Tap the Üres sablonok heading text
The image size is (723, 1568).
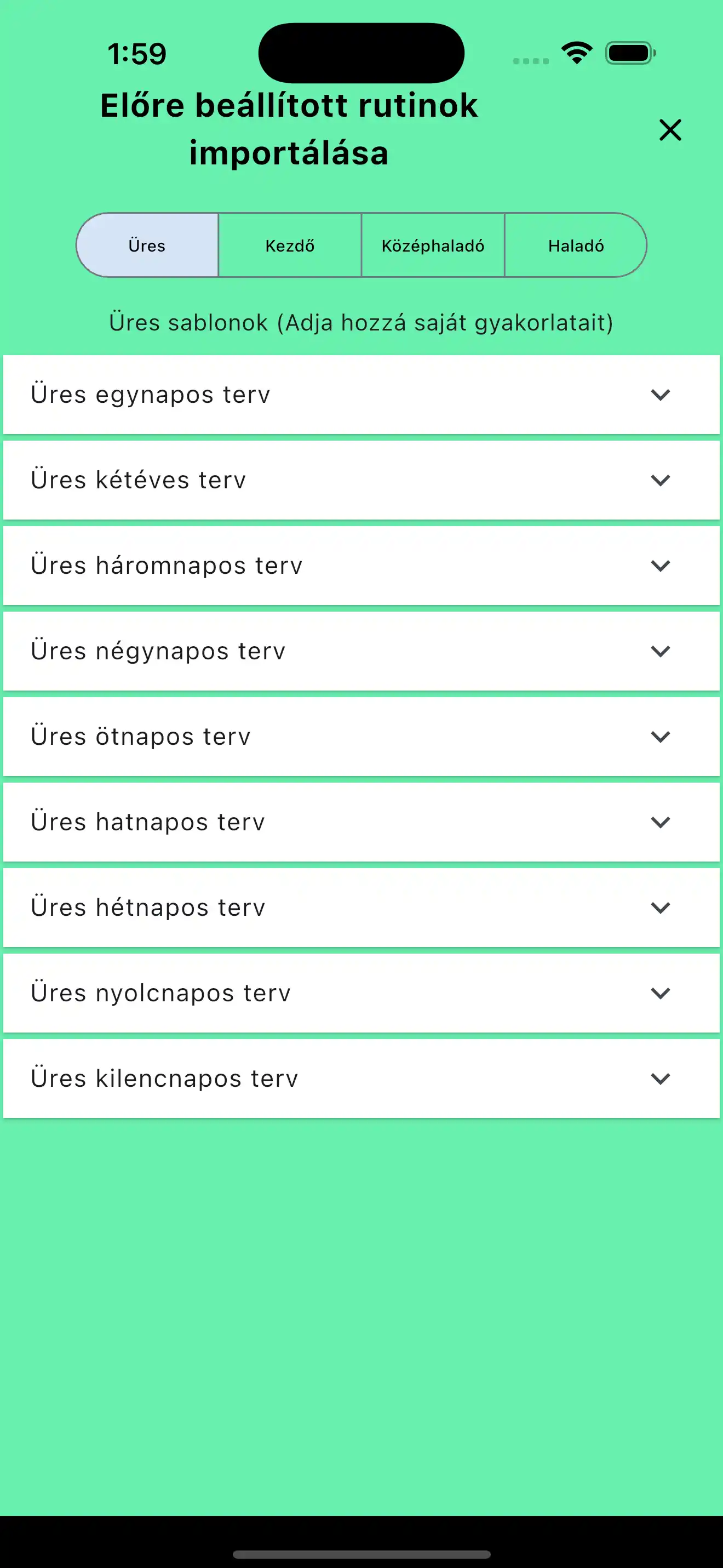pos(361,322)
